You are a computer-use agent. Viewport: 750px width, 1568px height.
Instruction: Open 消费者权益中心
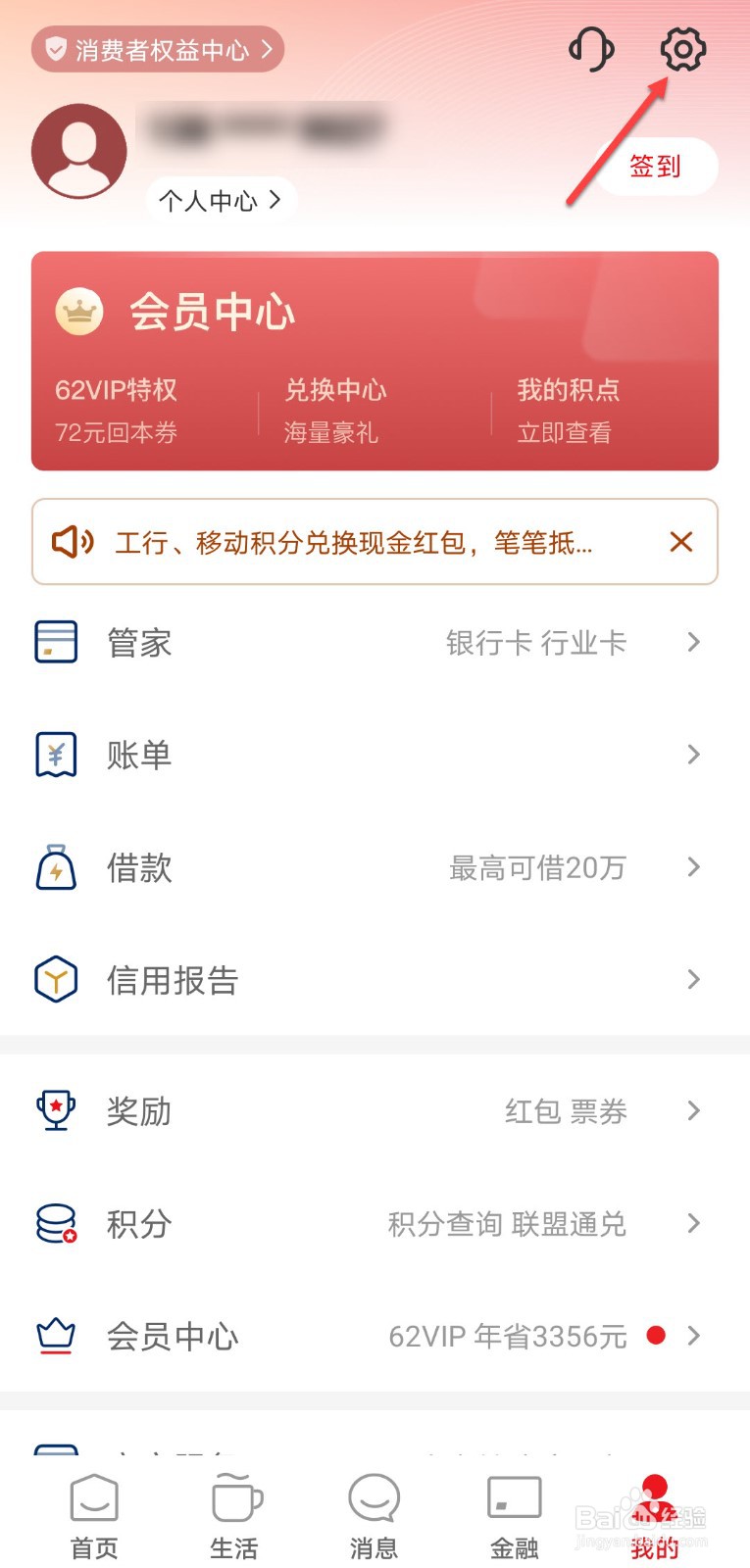(158, 49)
